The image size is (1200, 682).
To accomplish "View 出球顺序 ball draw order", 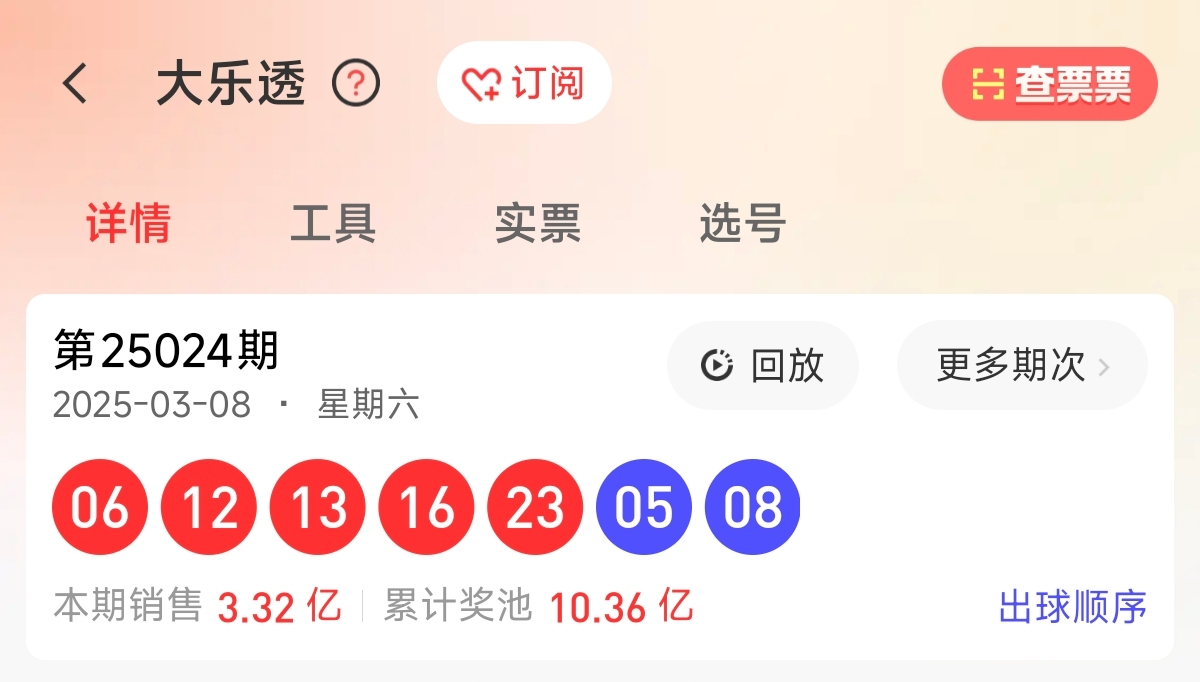I will (x=1072, y=607).
